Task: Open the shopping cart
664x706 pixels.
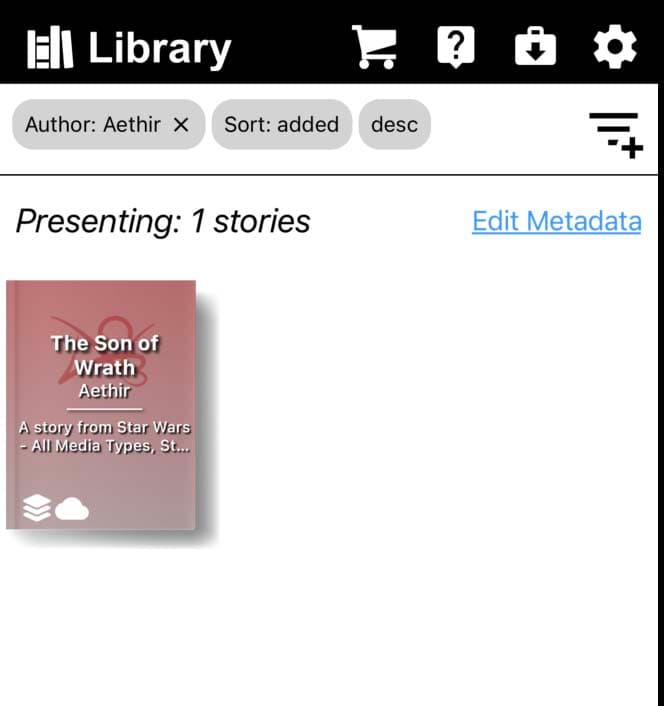Action: [x=374, y=47]
